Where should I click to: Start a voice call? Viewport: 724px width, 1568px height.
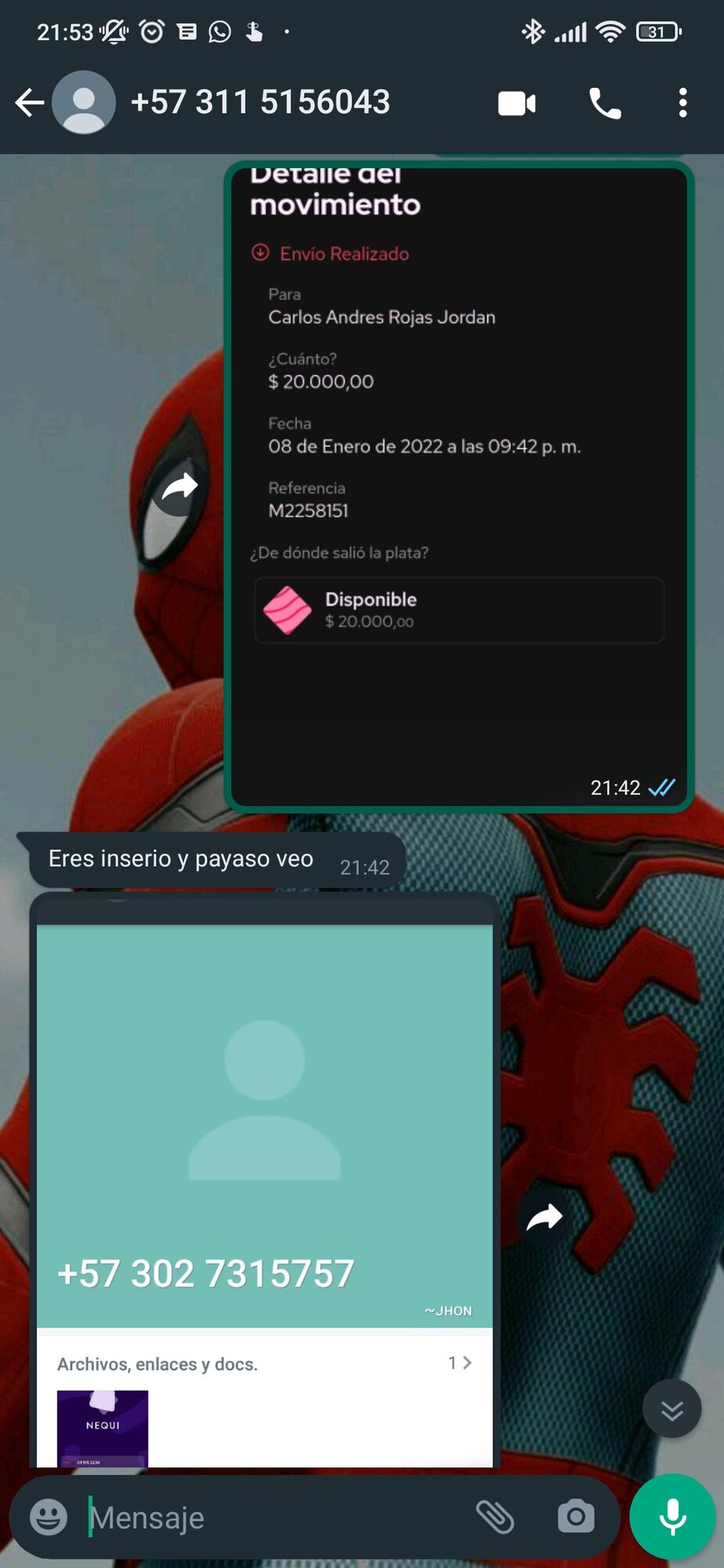pos(605,103)
